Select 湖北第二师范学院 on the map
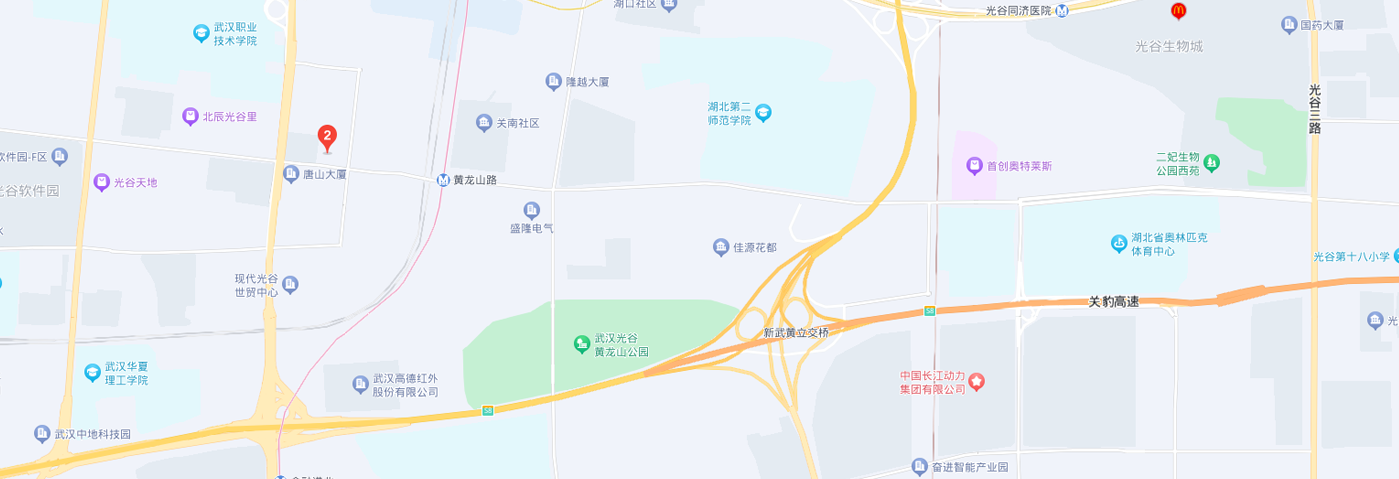Screen dimensions: 1399x479 (763, 112)
